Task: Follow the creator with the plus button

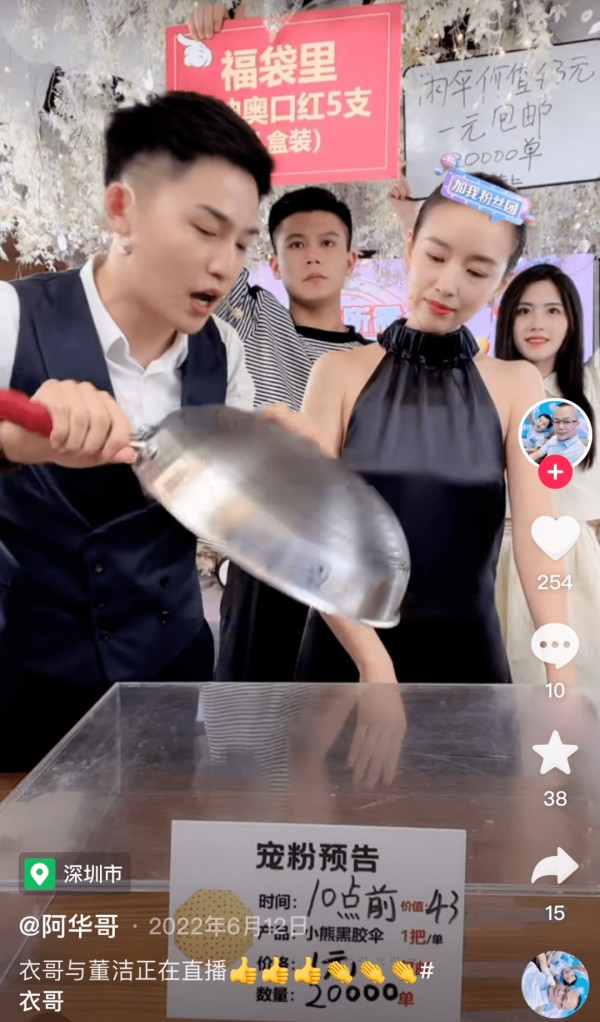Action: 555,472
